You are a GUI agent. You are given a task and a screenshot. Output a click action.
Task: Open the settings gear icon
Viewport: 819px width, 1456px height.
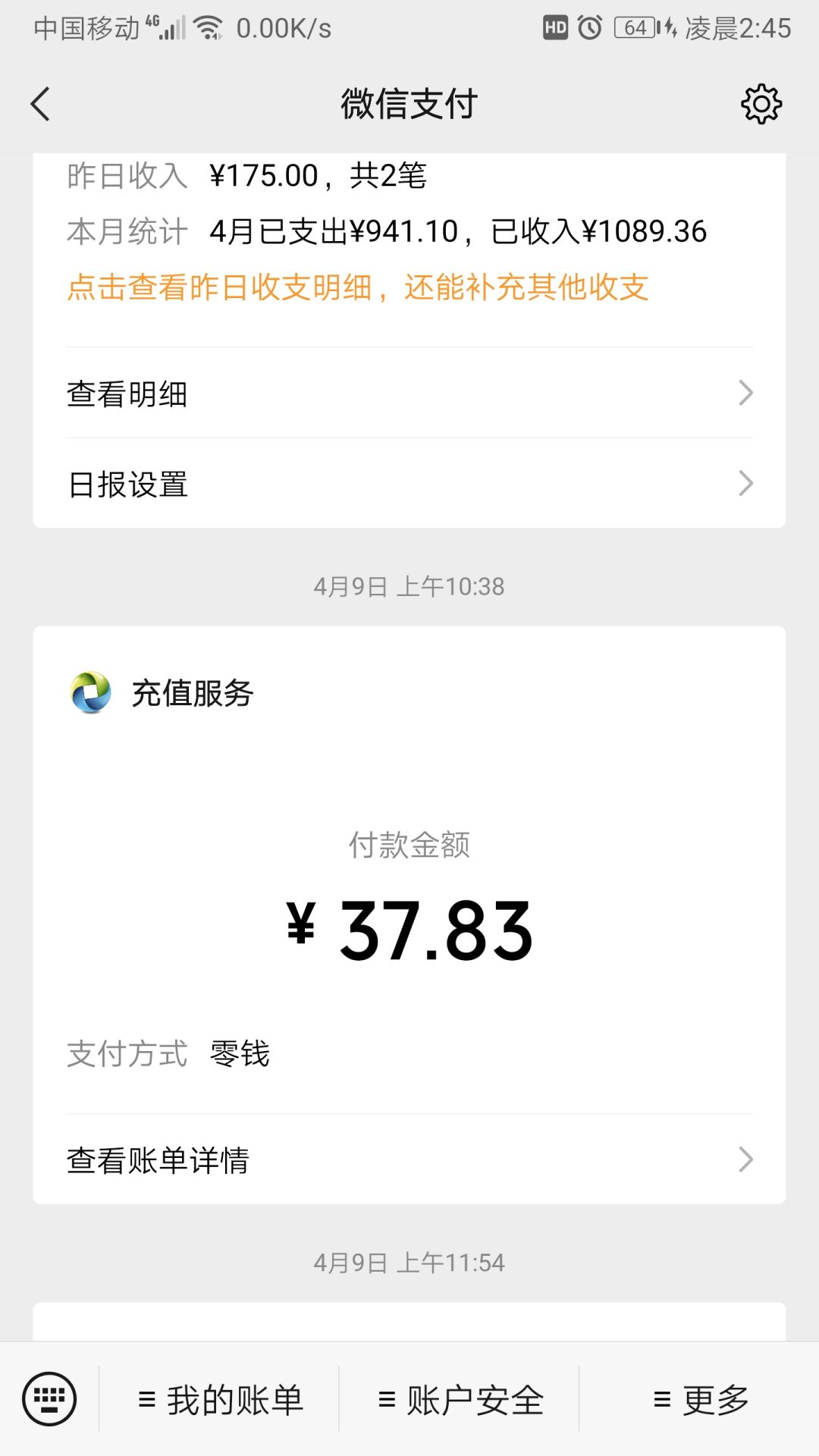pyautogui.click(x=761, y=104)
